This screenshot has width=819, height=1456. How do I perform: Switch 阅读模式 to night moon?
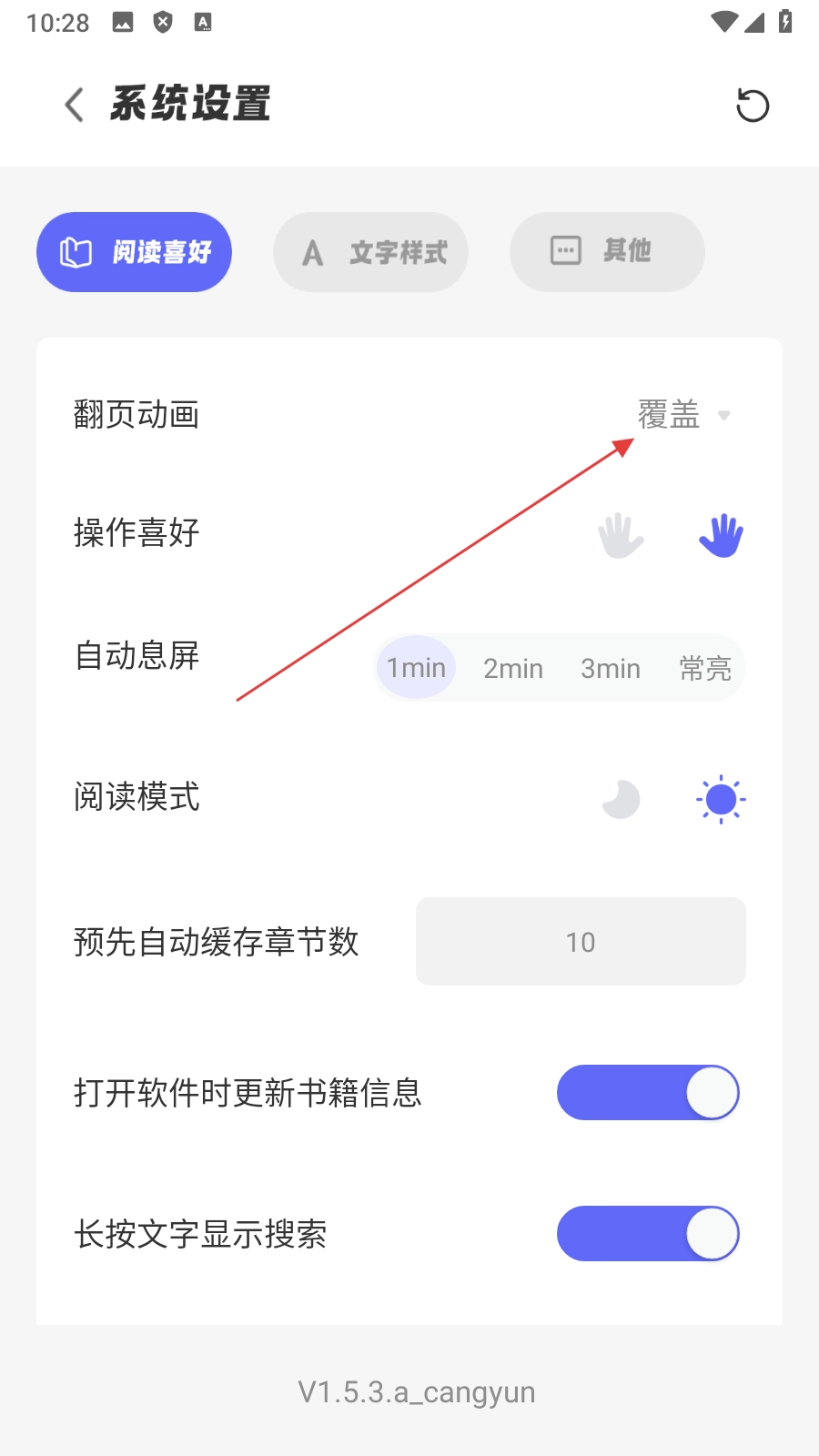(621, 799)
